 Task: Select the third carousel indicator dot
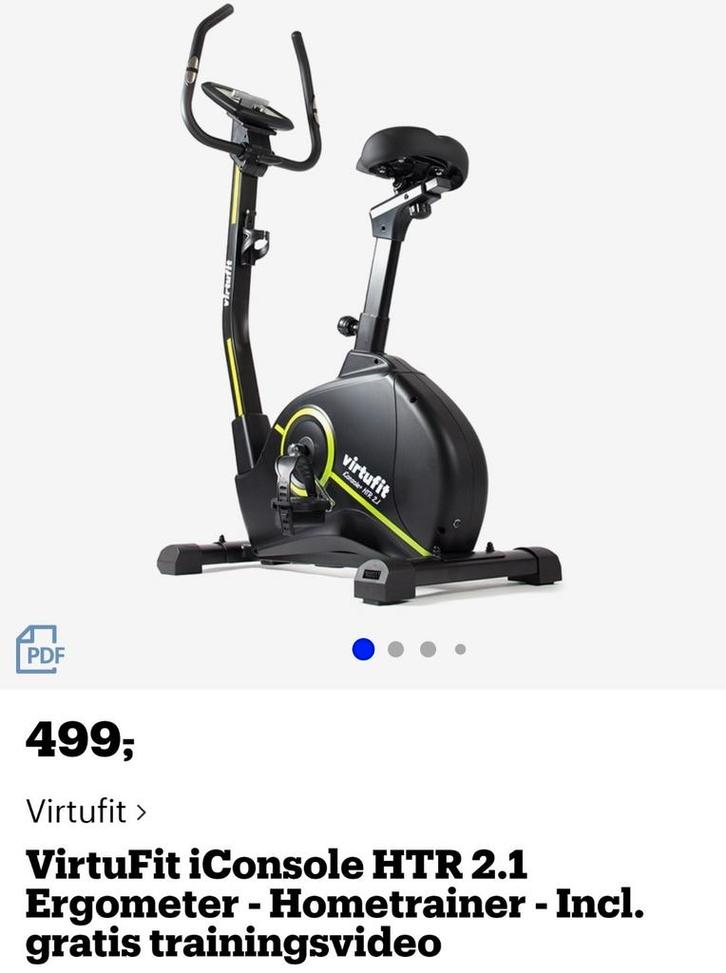click(426, 649)
